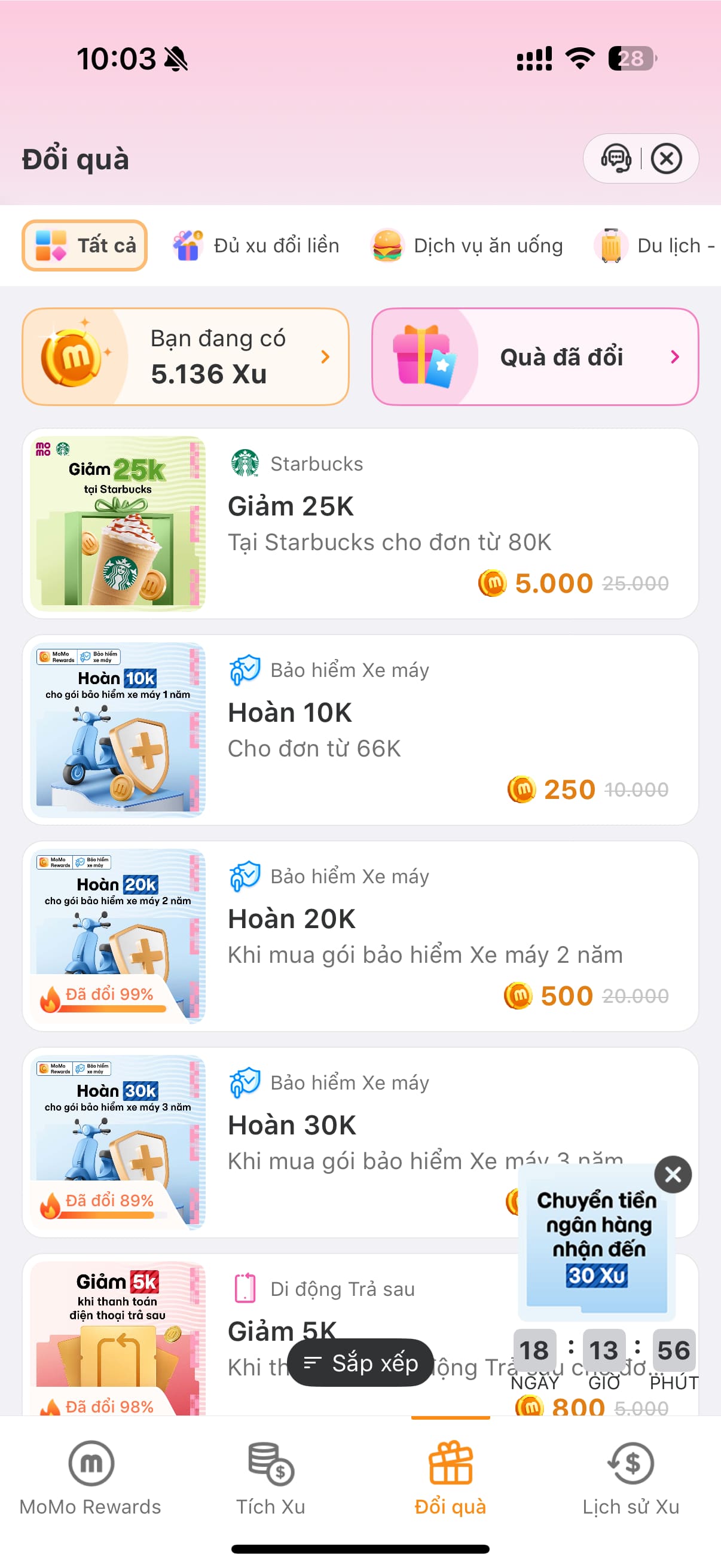Tap the burger icon beside Dịch vụ ăn uống
Viewport: 721px width, 1568px height.
[387, 245]
